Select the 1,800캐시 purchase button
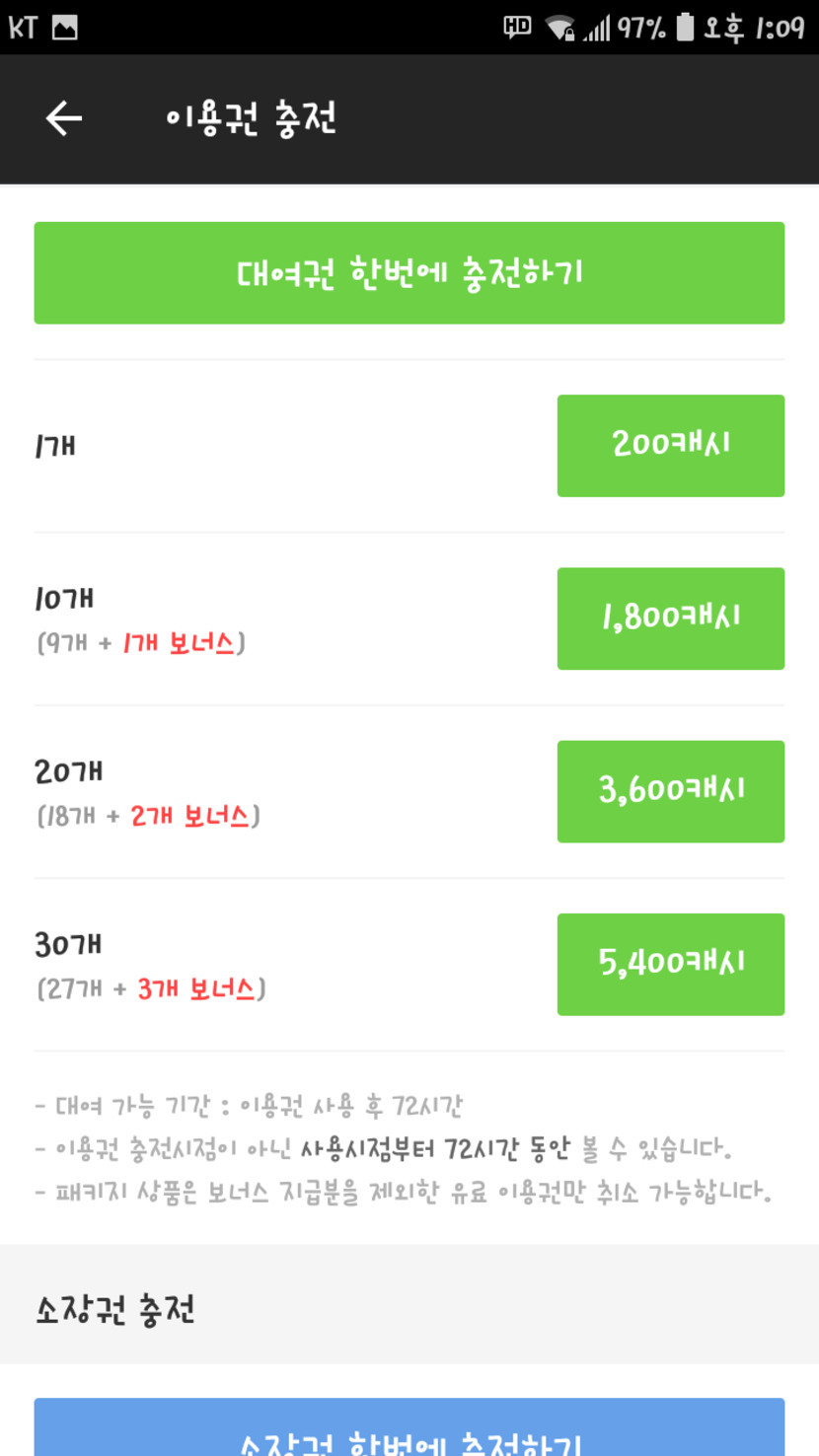The width and height of the screenshot is (819, 1456). (x=670, y=619)
